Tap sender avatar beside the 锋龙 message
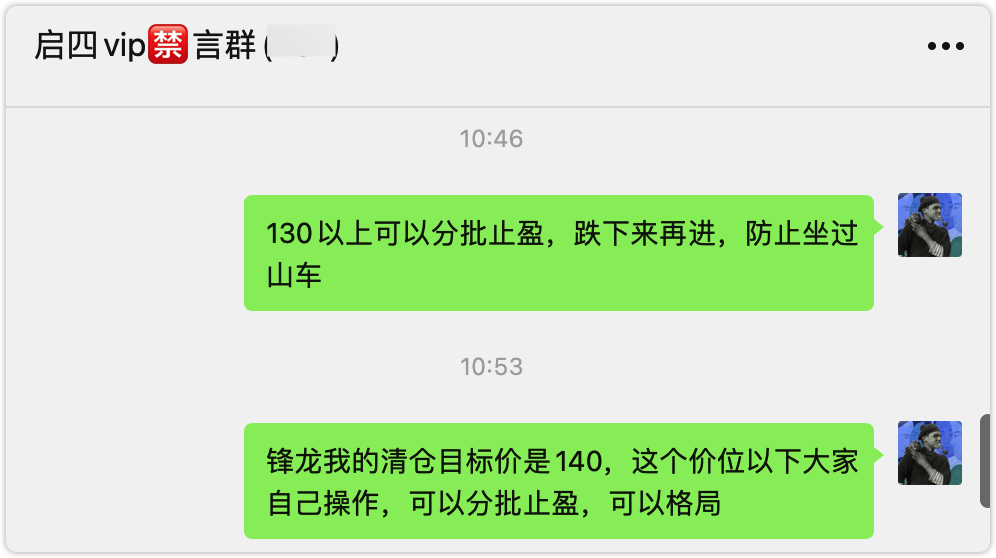This screenshot has height=558, width=996. 930,453
